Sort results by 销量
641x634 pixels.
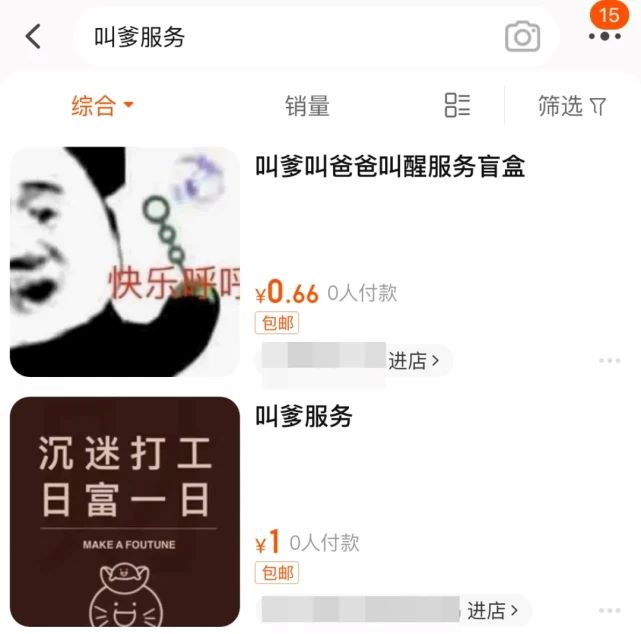307,106
